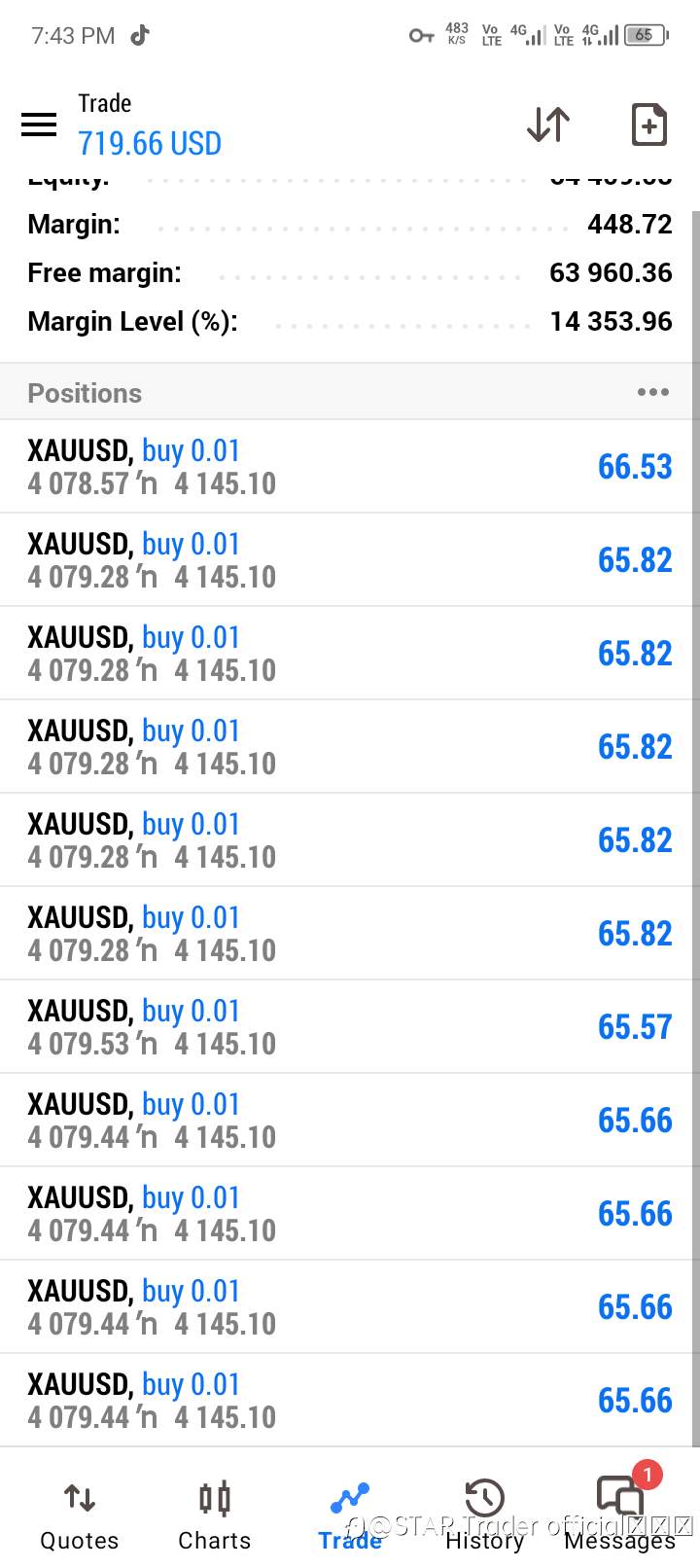Open the Positions three-dot menu
Image resolution: width=700 pixels, height=1568 pixels.
(652, 392)
